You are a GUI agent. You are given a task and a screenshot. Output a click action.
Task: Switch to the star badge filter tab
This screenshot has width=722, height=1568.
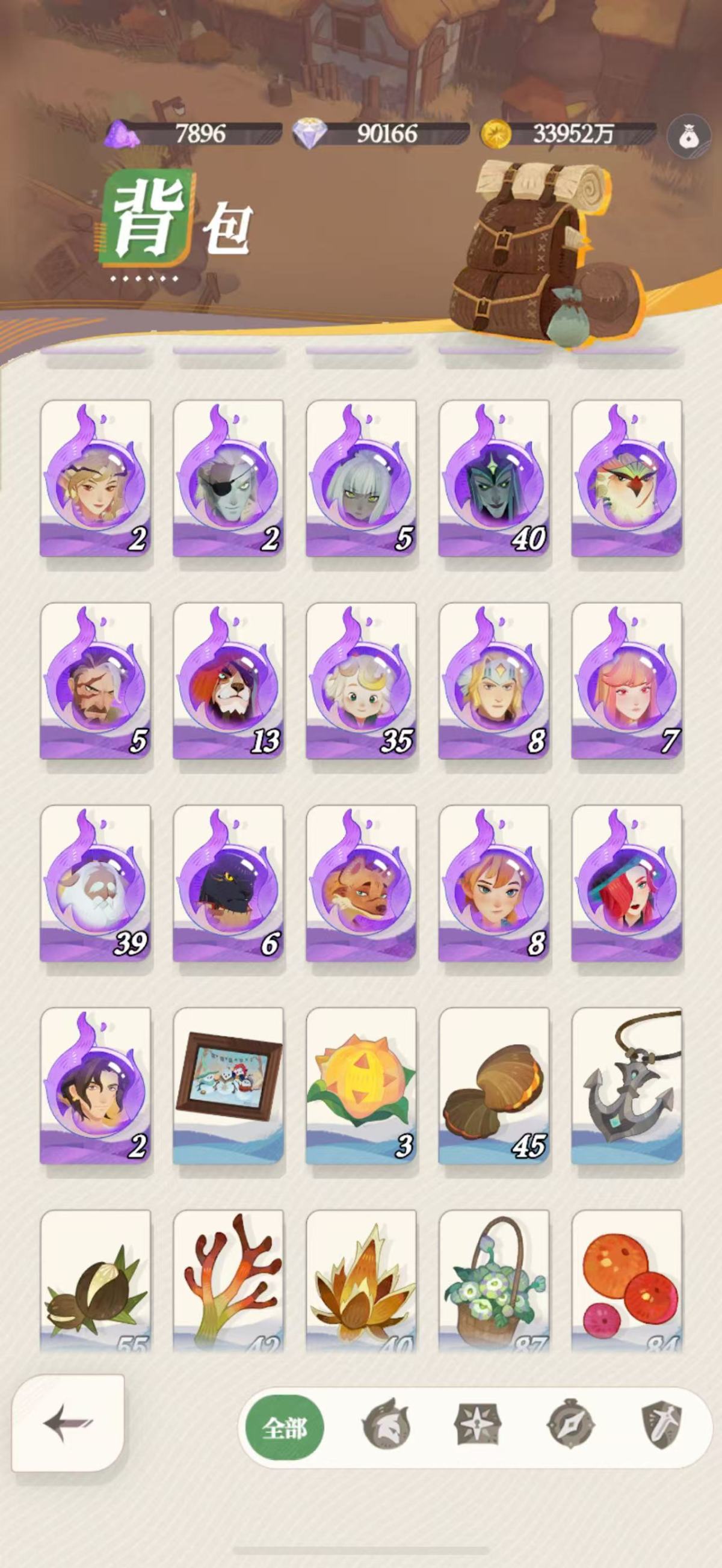(x=478, y=1424)
